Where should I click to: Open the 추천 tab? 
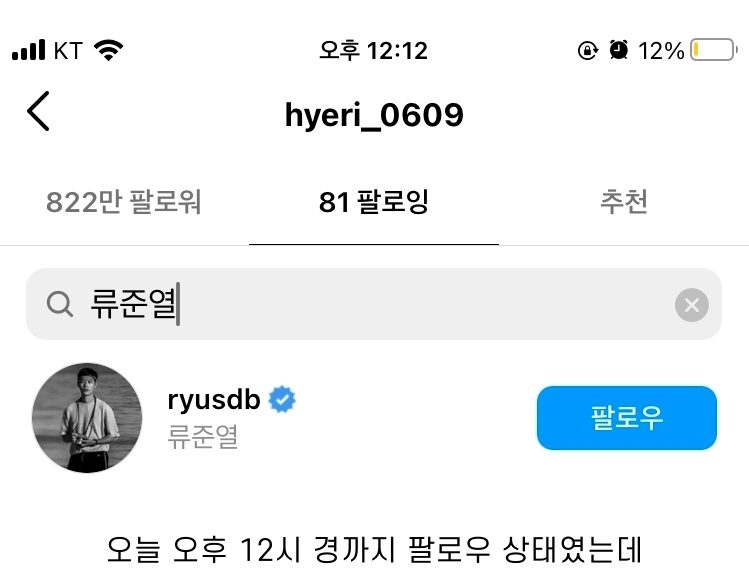pyautogui.click(x=623, y=202)
